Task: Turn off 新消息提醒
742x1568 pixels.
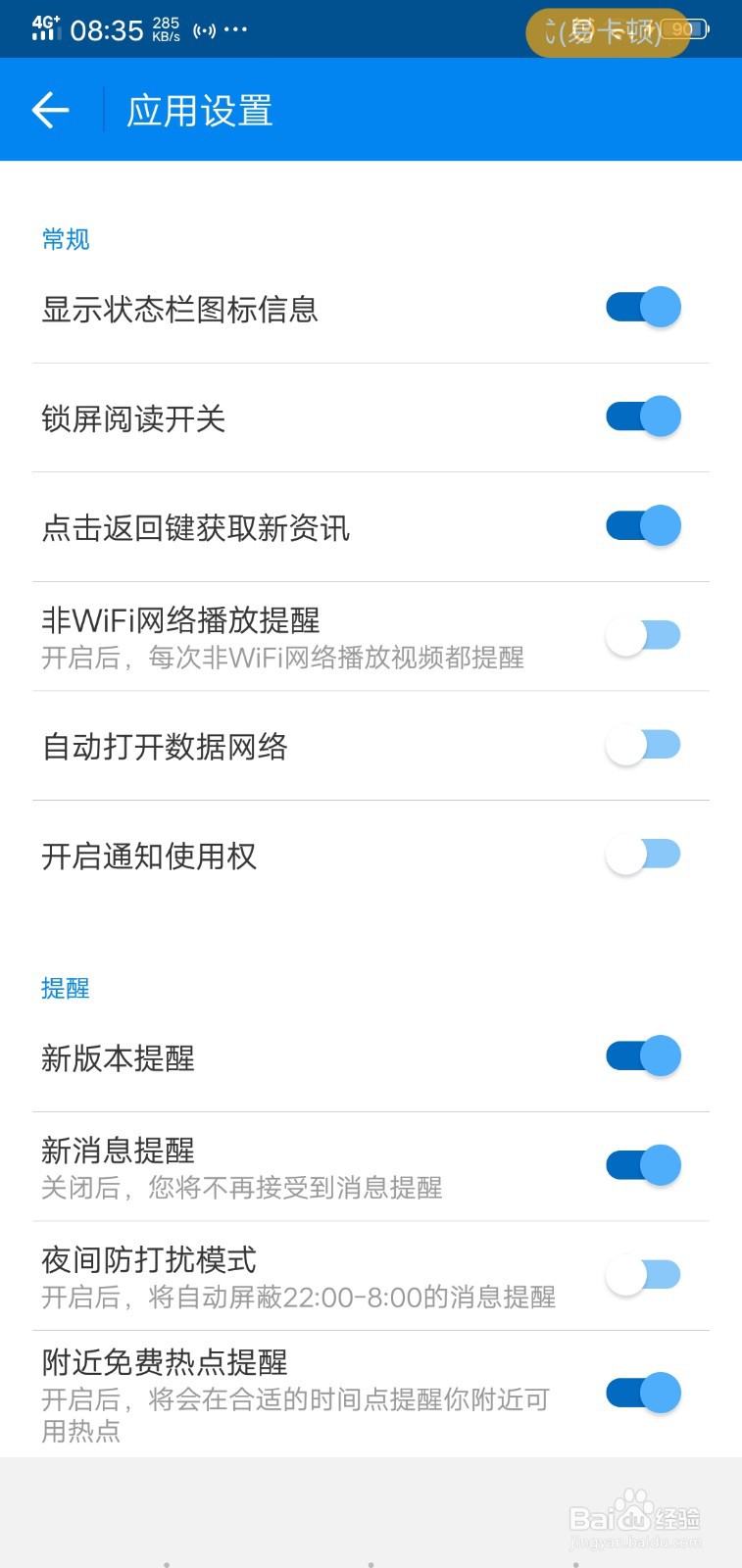Action: (643, 1165)
